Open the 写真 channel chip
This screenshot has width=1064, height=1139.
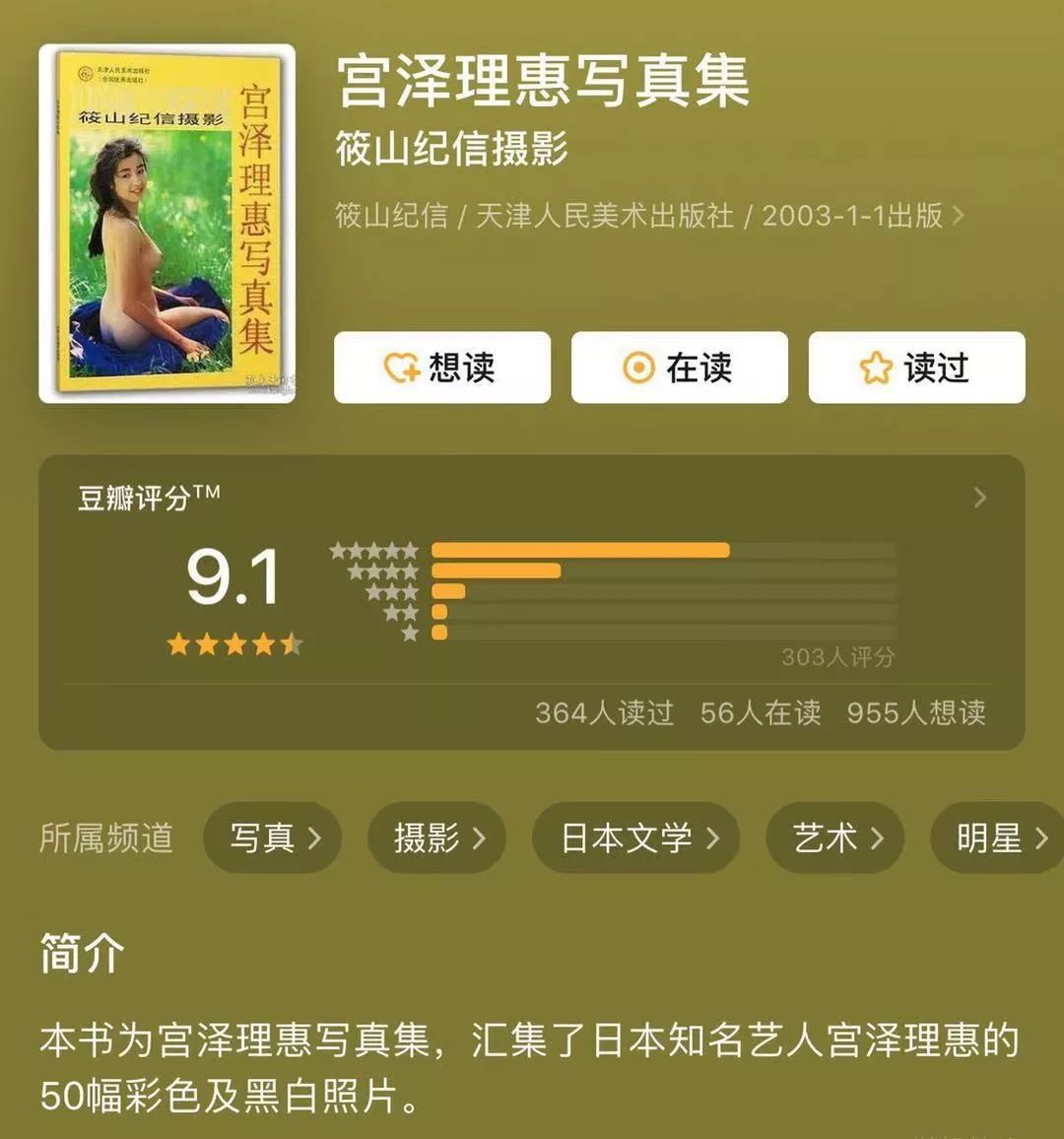tap(273, 837)
